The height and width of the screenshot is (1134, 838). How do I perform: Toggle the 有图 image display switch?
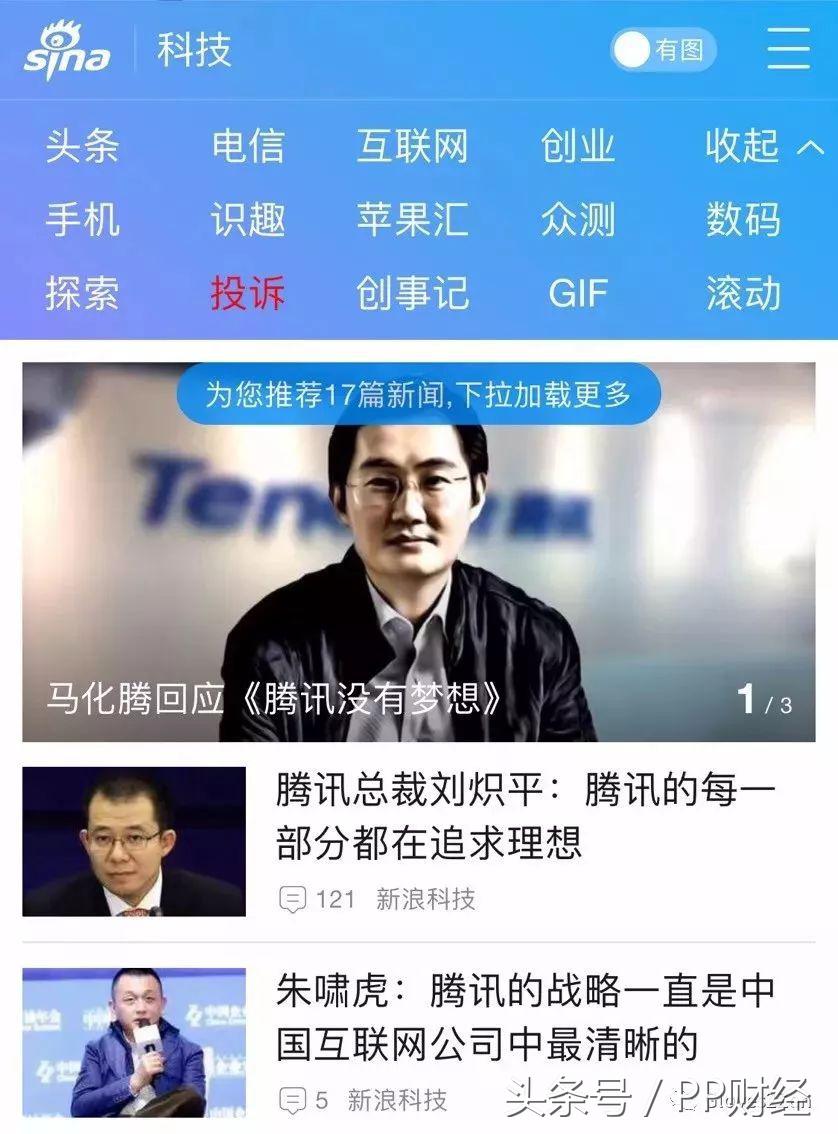660,48
